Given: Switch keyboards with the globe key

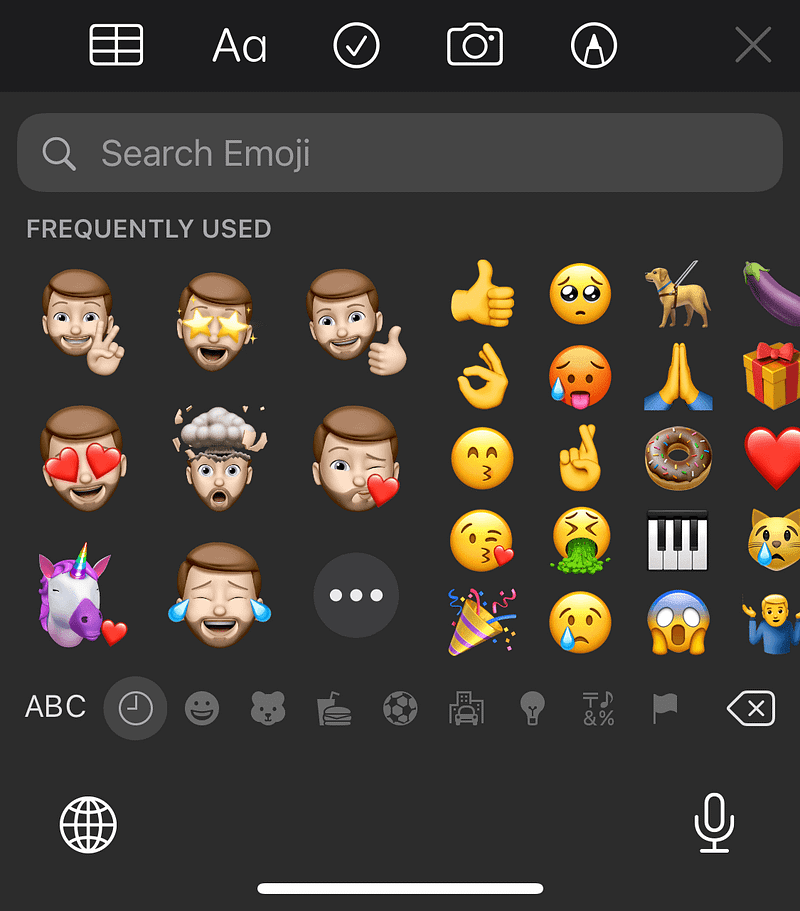Looking at the screenshot, I should click(x=88, y=824).
